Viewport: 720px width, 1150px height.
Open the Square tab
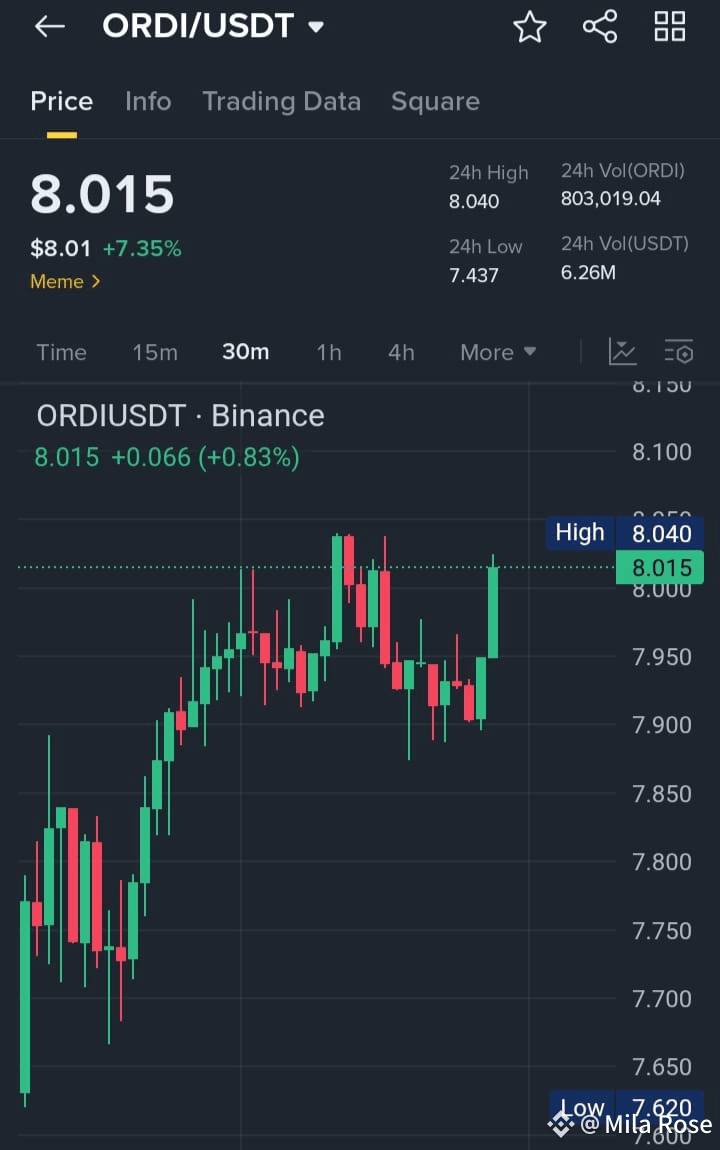[x=435, y=101]
